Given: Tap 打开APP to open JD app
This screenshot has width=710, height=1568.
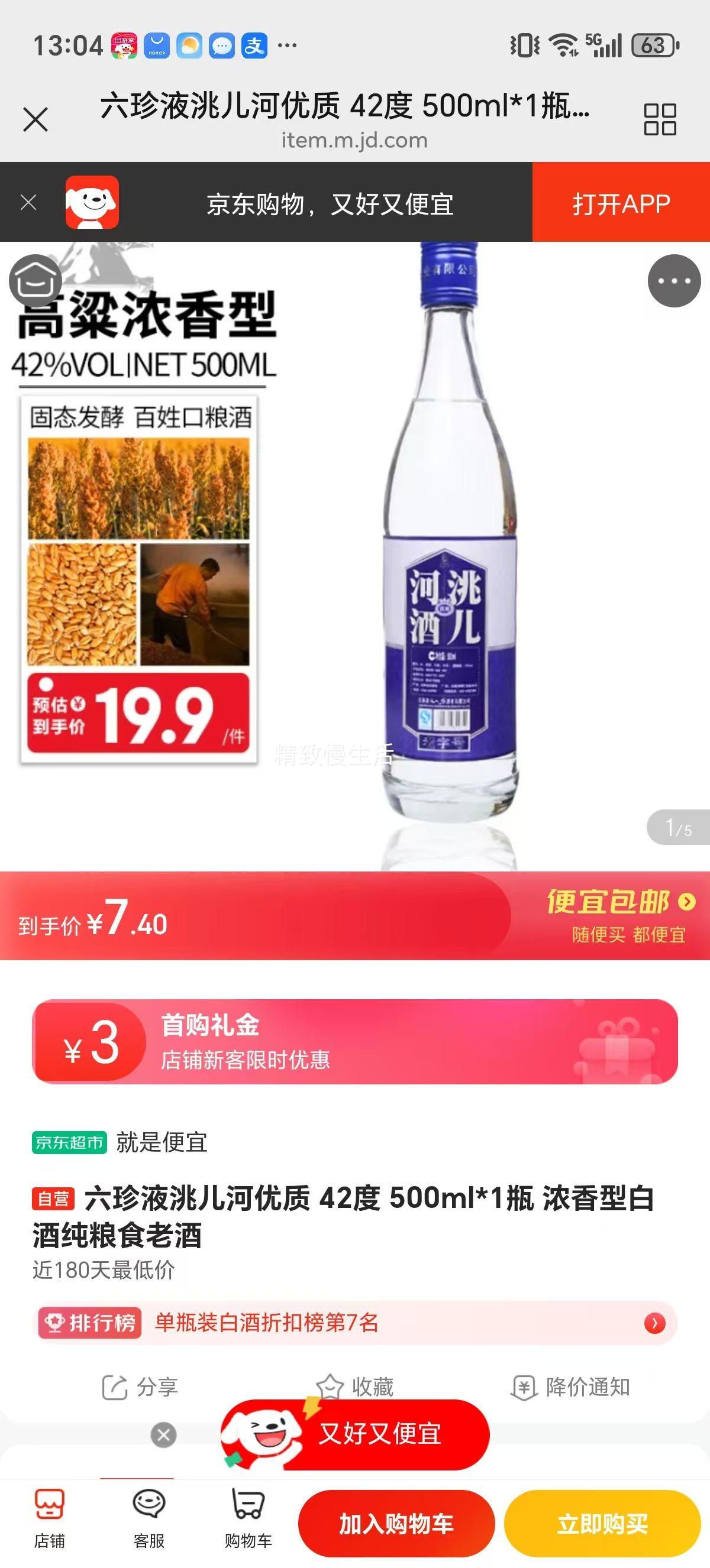Looking at the screenshot, I should (621, 202).
